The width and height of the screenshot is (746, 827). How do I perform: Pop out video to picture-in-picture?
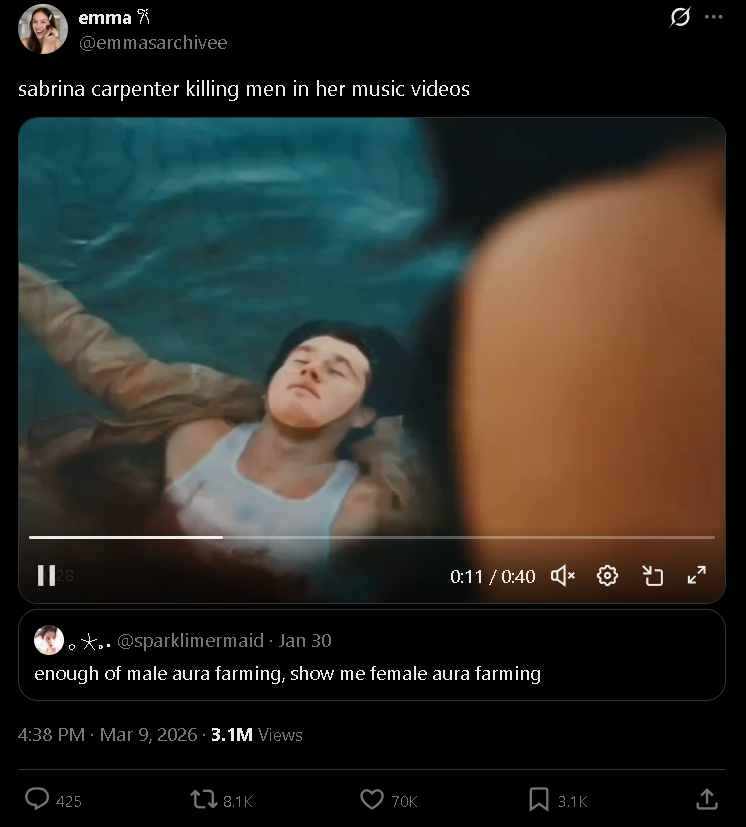click(x=653, y=575)
